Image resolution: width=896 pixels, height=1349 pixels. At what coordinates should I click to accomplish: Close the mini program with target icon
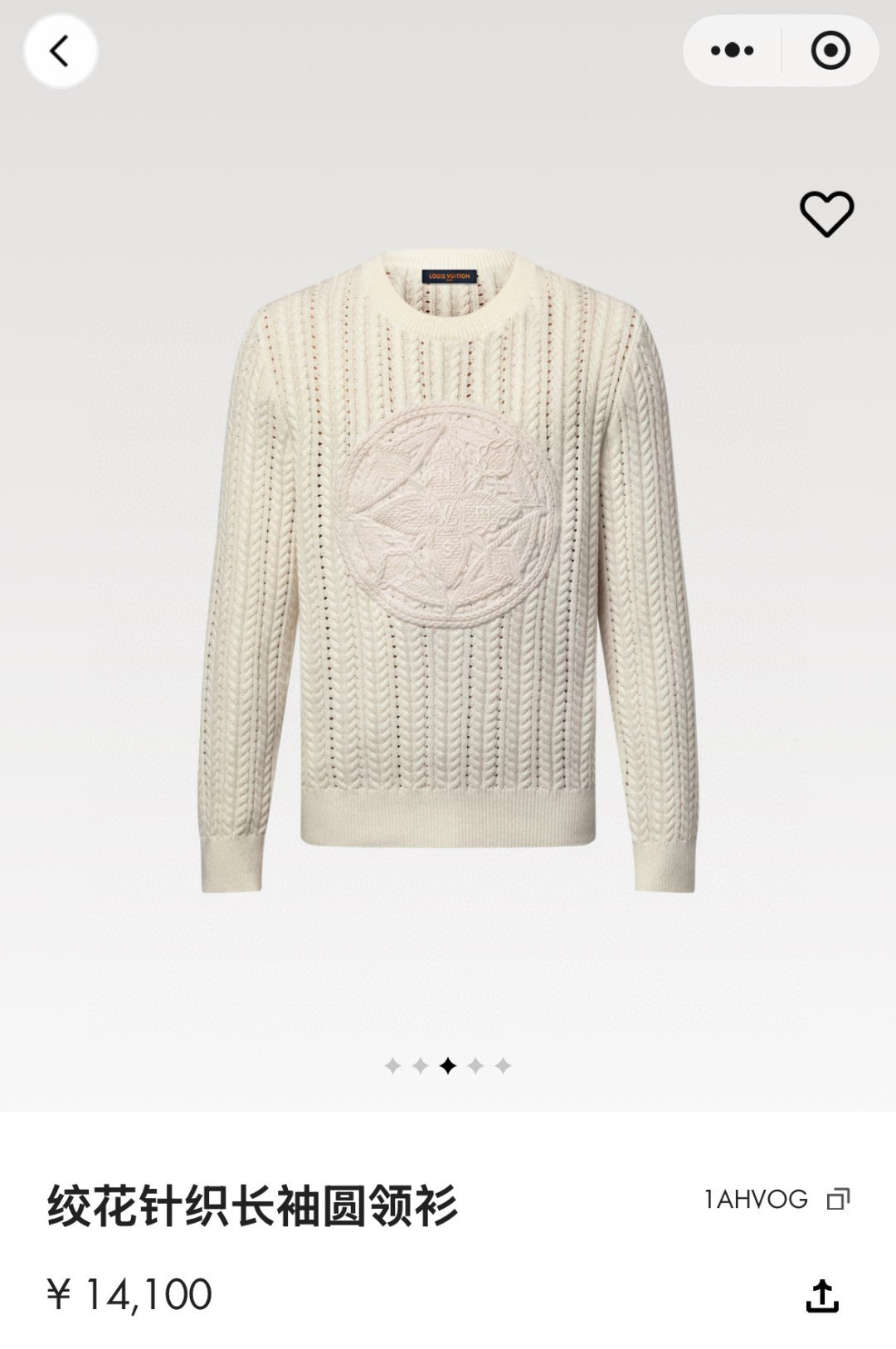tap(830, 51)
